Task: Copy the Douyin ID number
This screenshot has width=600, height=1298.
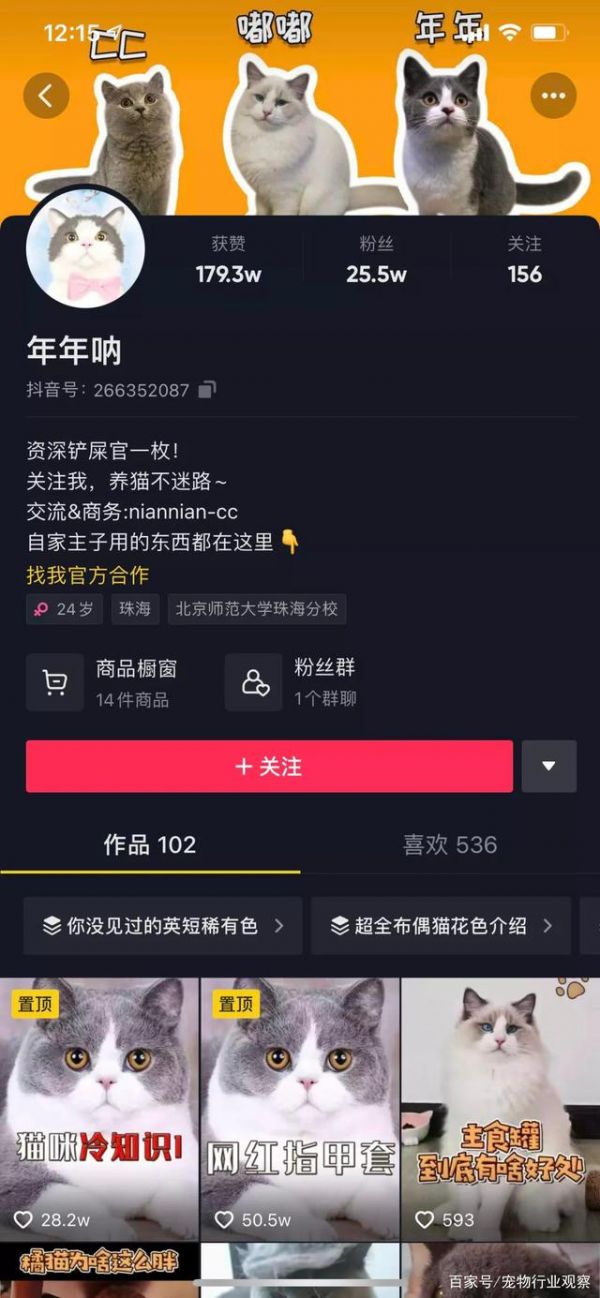Action: point(207,390)
